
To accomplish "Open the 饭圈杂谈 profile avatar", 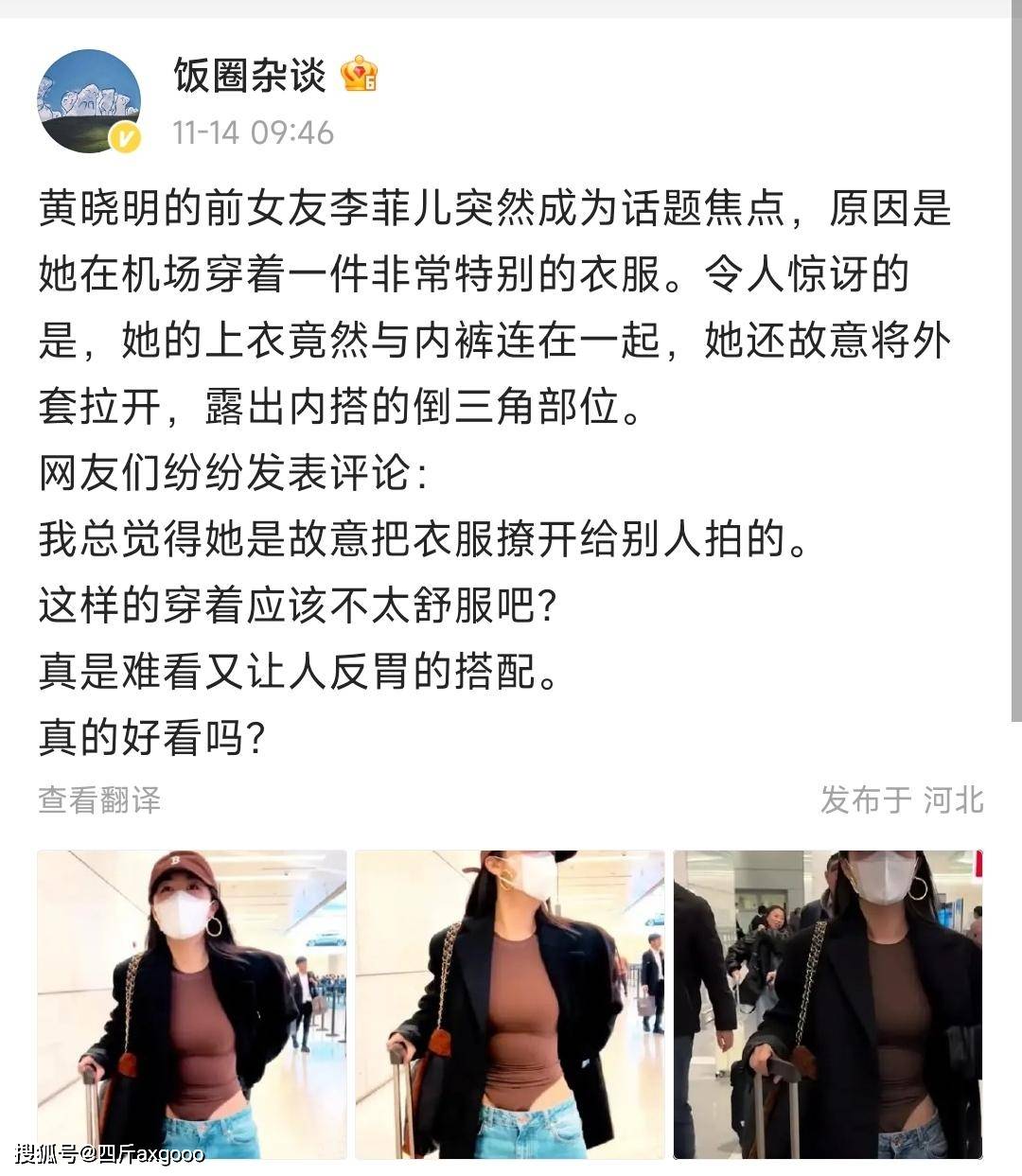I will [x=89, y=101].
